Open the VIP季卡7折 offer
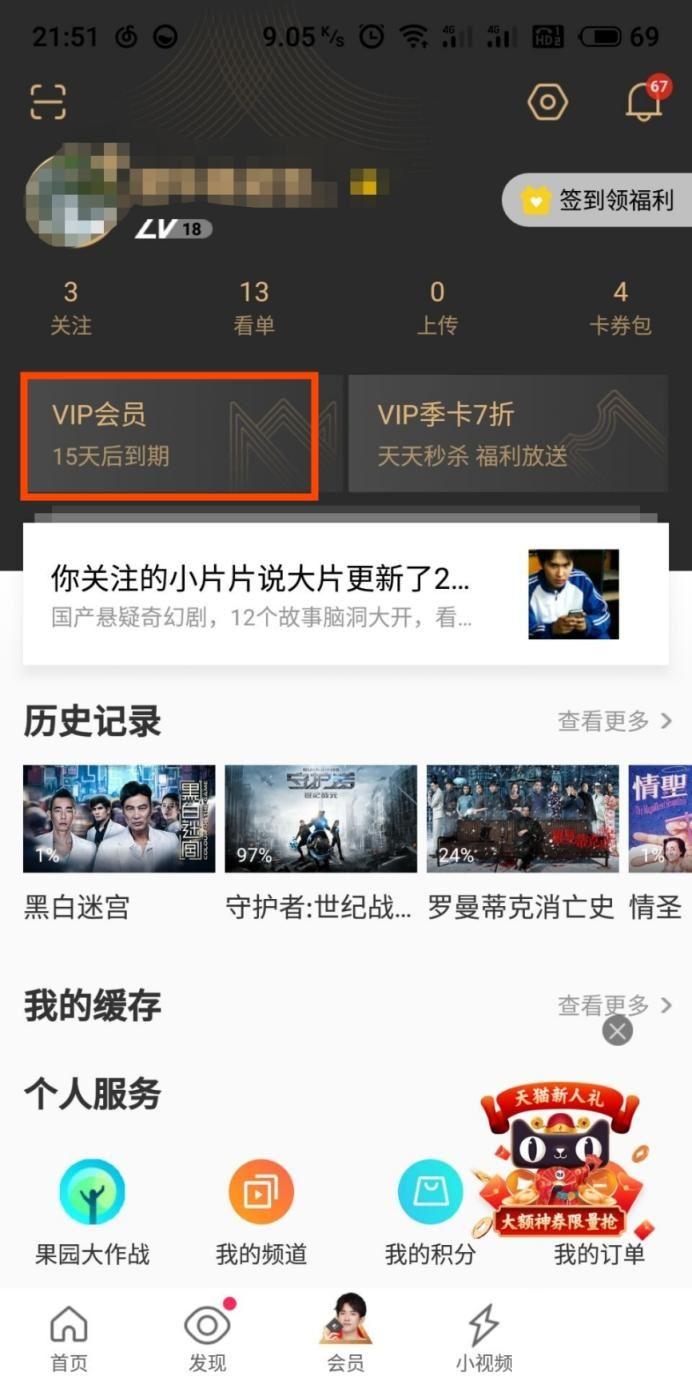The image size is (692, 1384). (x=507, y=435)
